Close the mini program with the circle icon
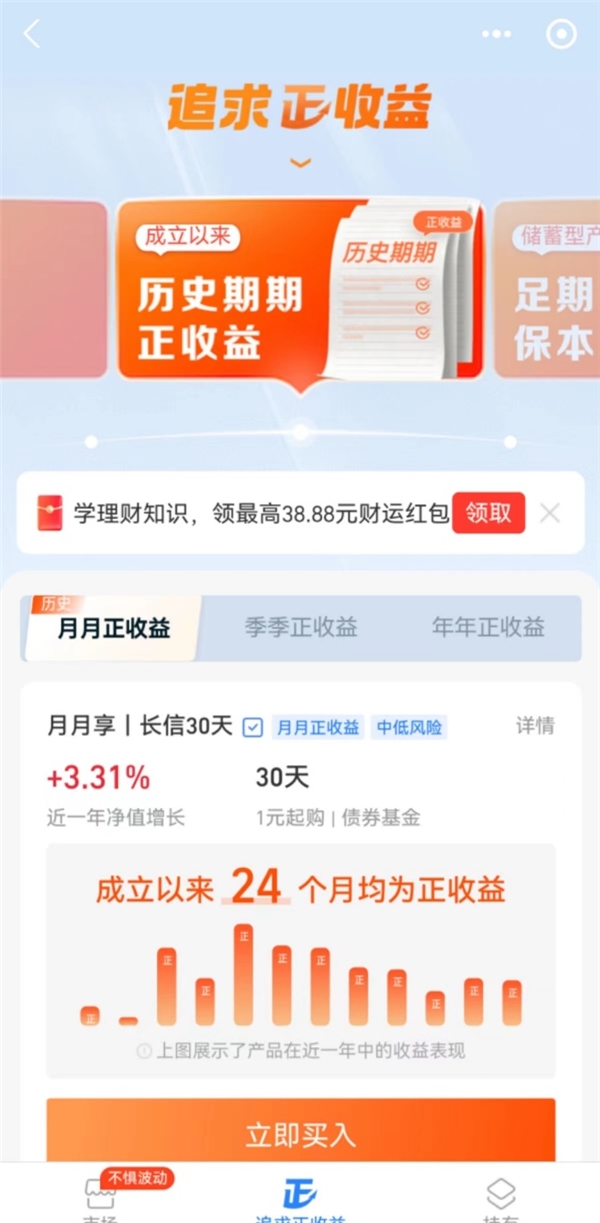This screenshot has height=1223, width=600. tap(562, 34)
